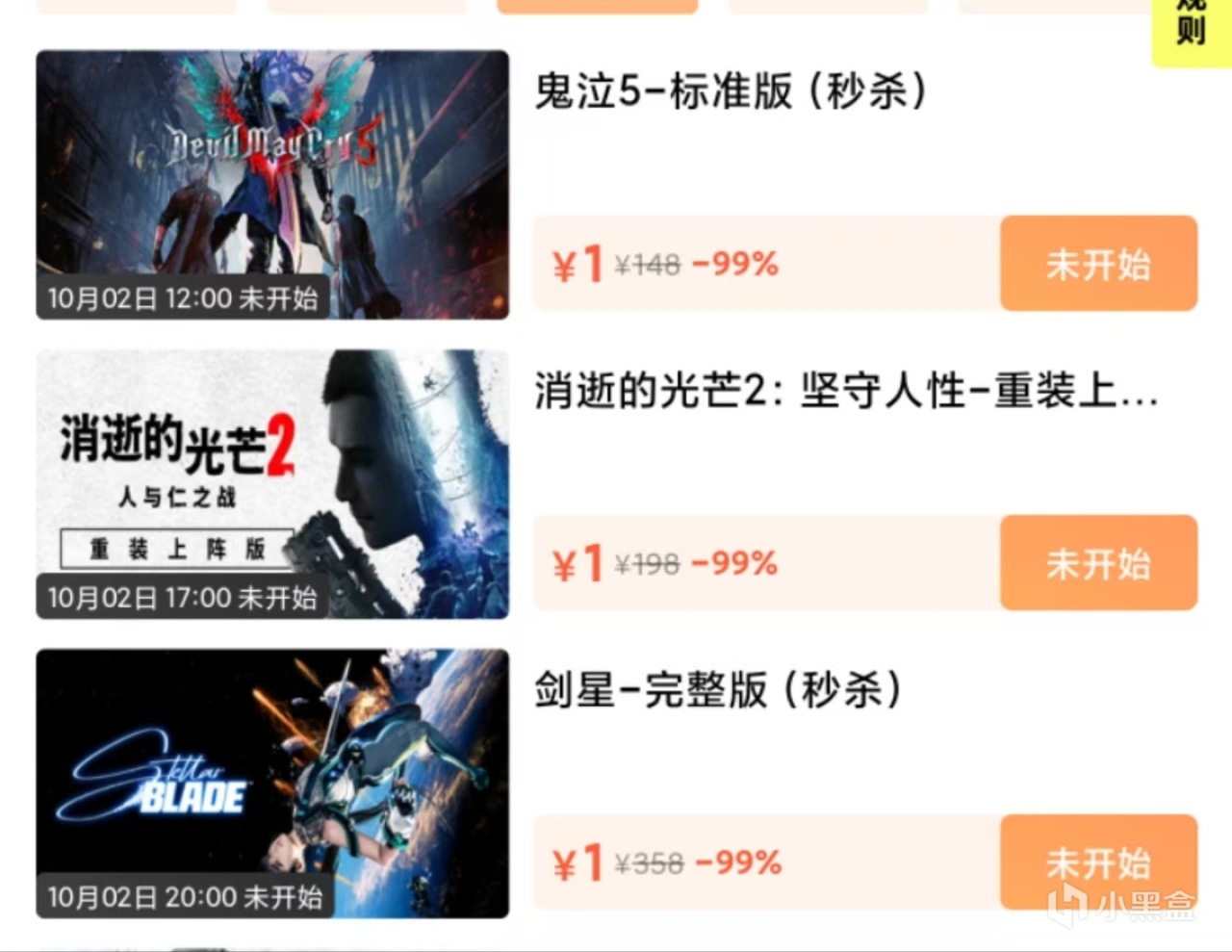Tap 未开始 button for 剑星 完整版
Image resolution: width=1232 pixels, height=952 pixels.
pyautogui.click(x=1098, y=862)
